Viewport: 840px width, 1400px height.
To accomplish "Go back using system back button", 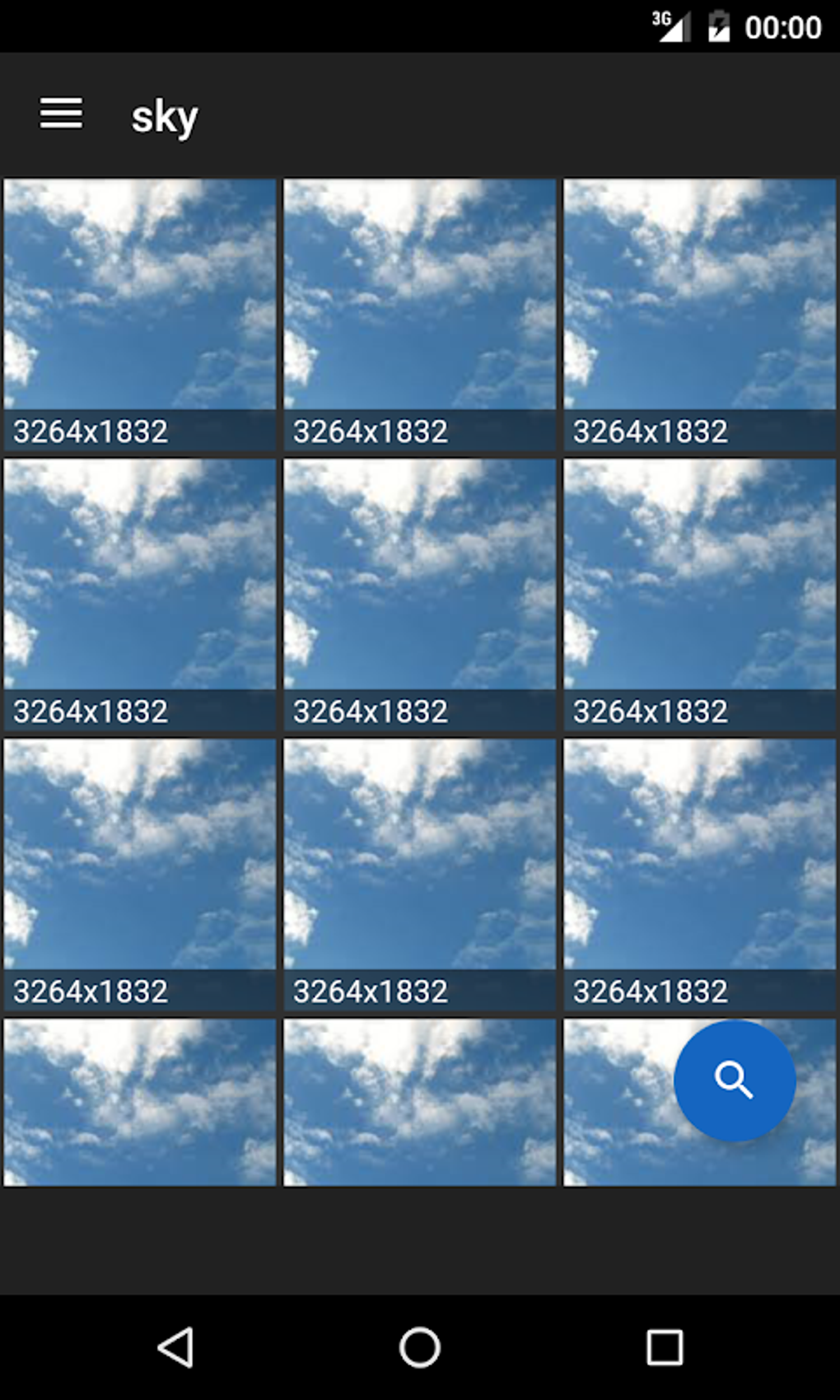I will tap(175, 1348).
